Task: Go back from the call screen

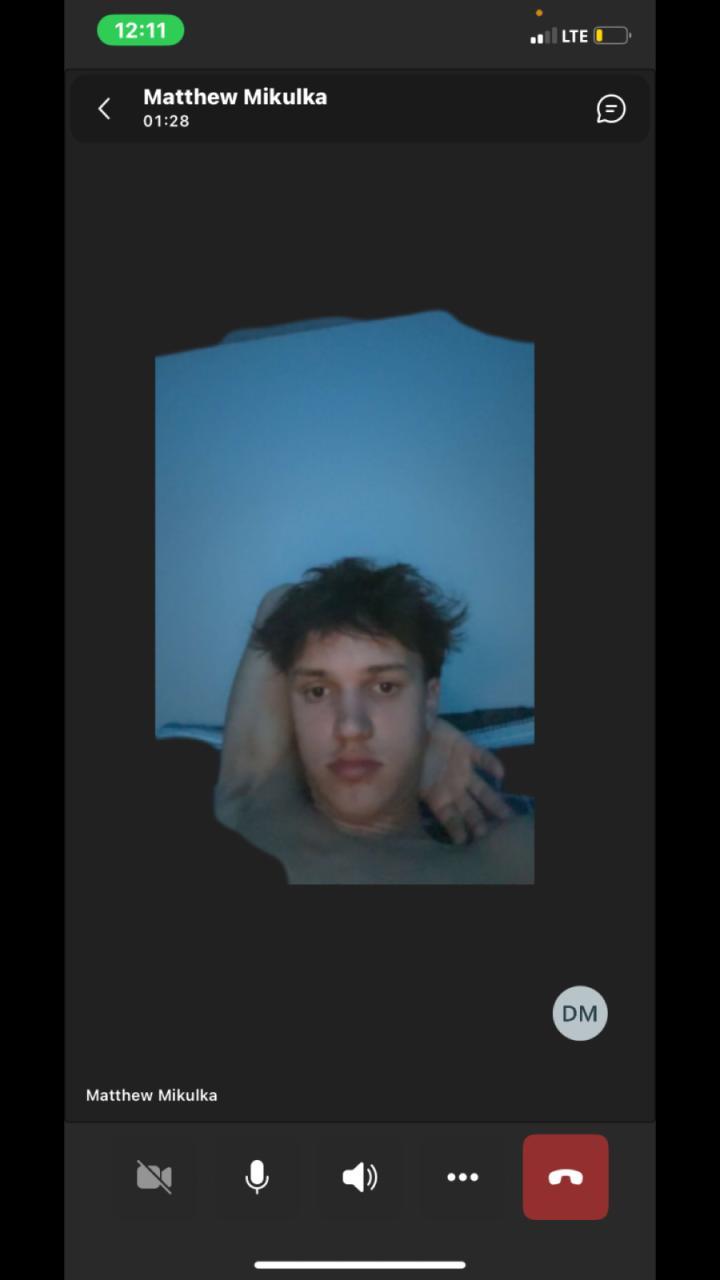Action: click(104, 109)
